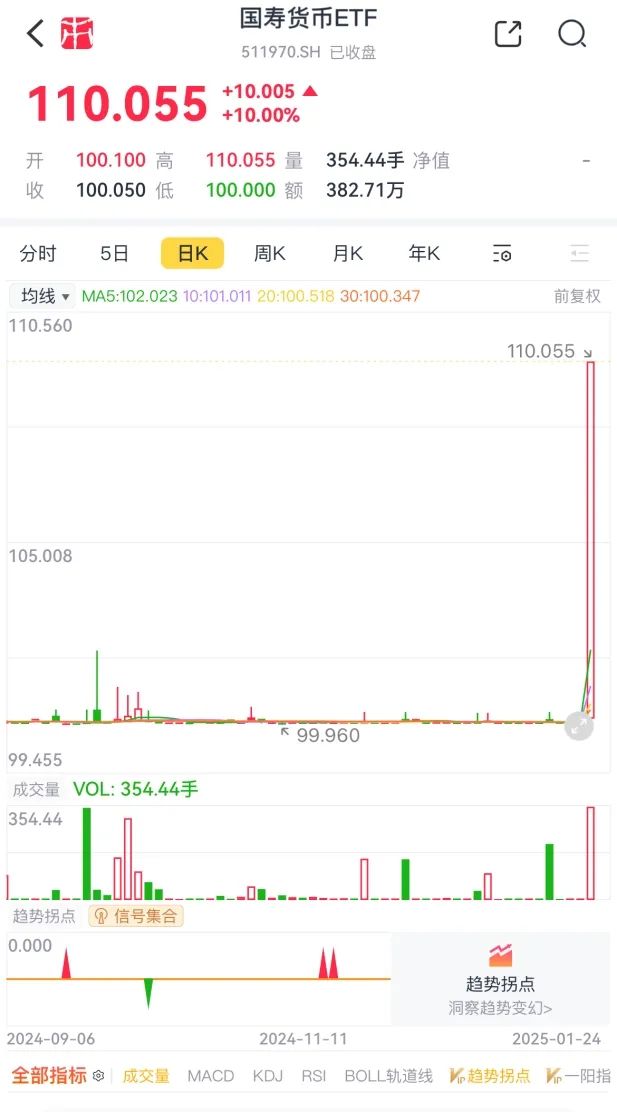Open the 均线 indicator dropdown
The height and width of the screenshot is (1112, 617).
[43, 296]
